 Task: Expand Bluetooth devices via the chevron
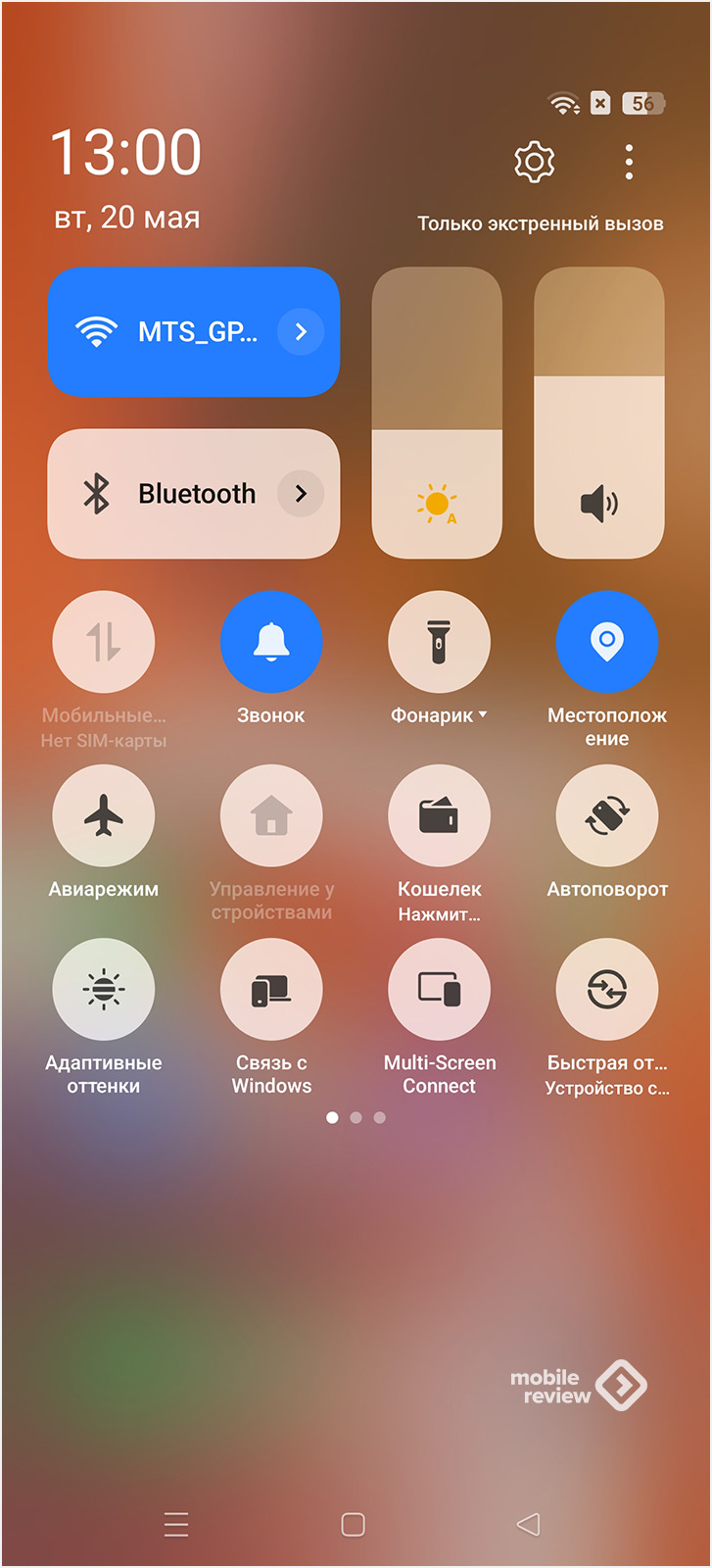click(x=301, y=494)
